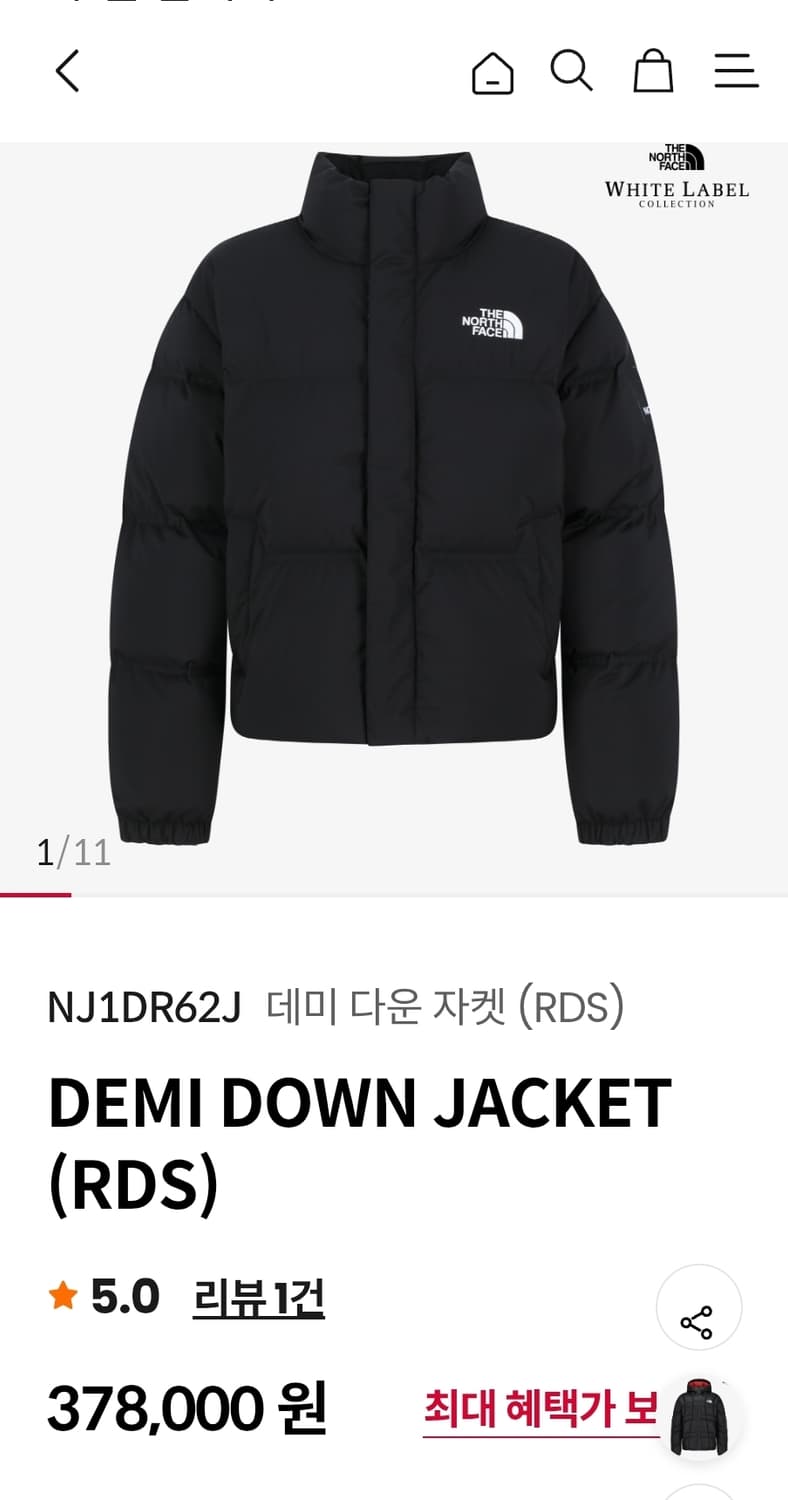Open the shopping bag icon

click(x=653, y=71)
